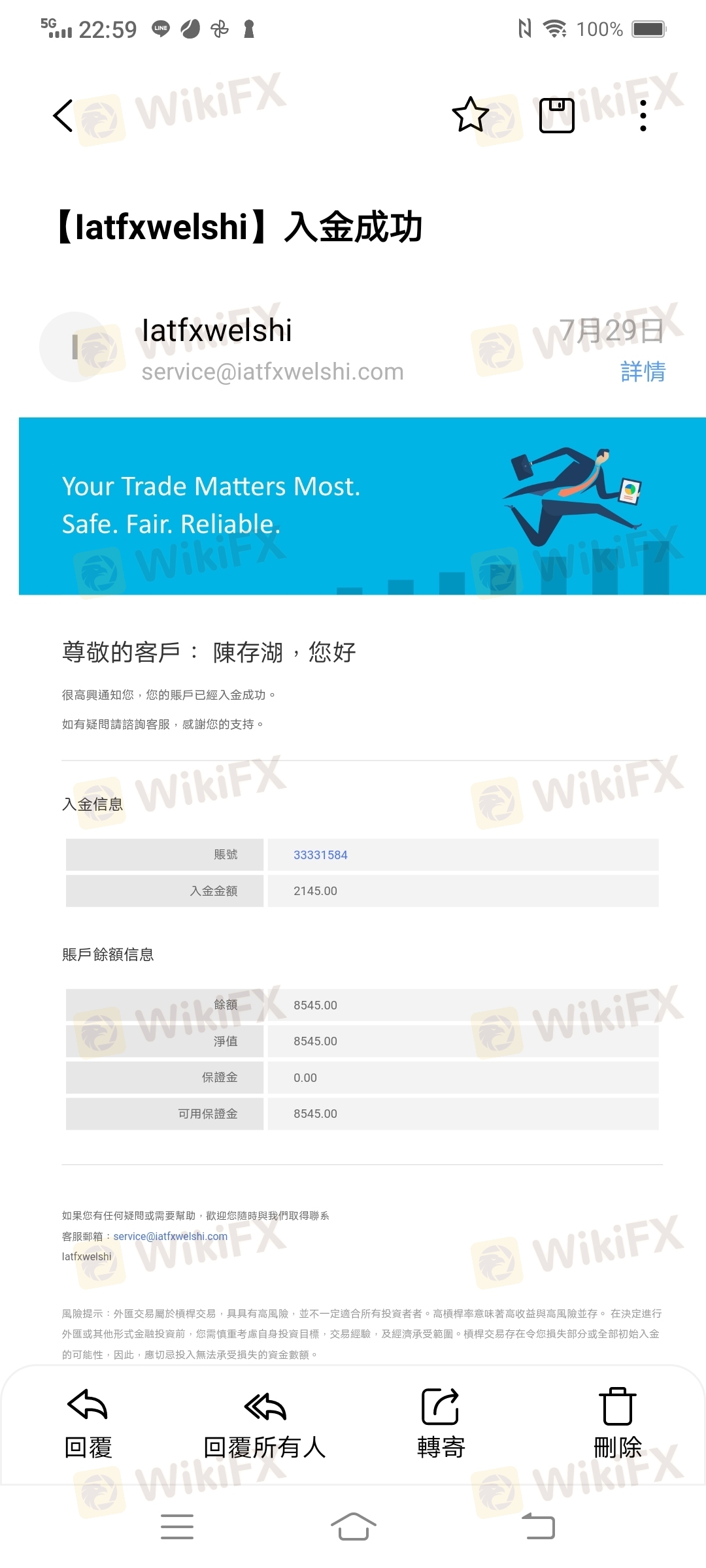
Task: Open the three-dot overflow menu
Action: tap(643, 116)
